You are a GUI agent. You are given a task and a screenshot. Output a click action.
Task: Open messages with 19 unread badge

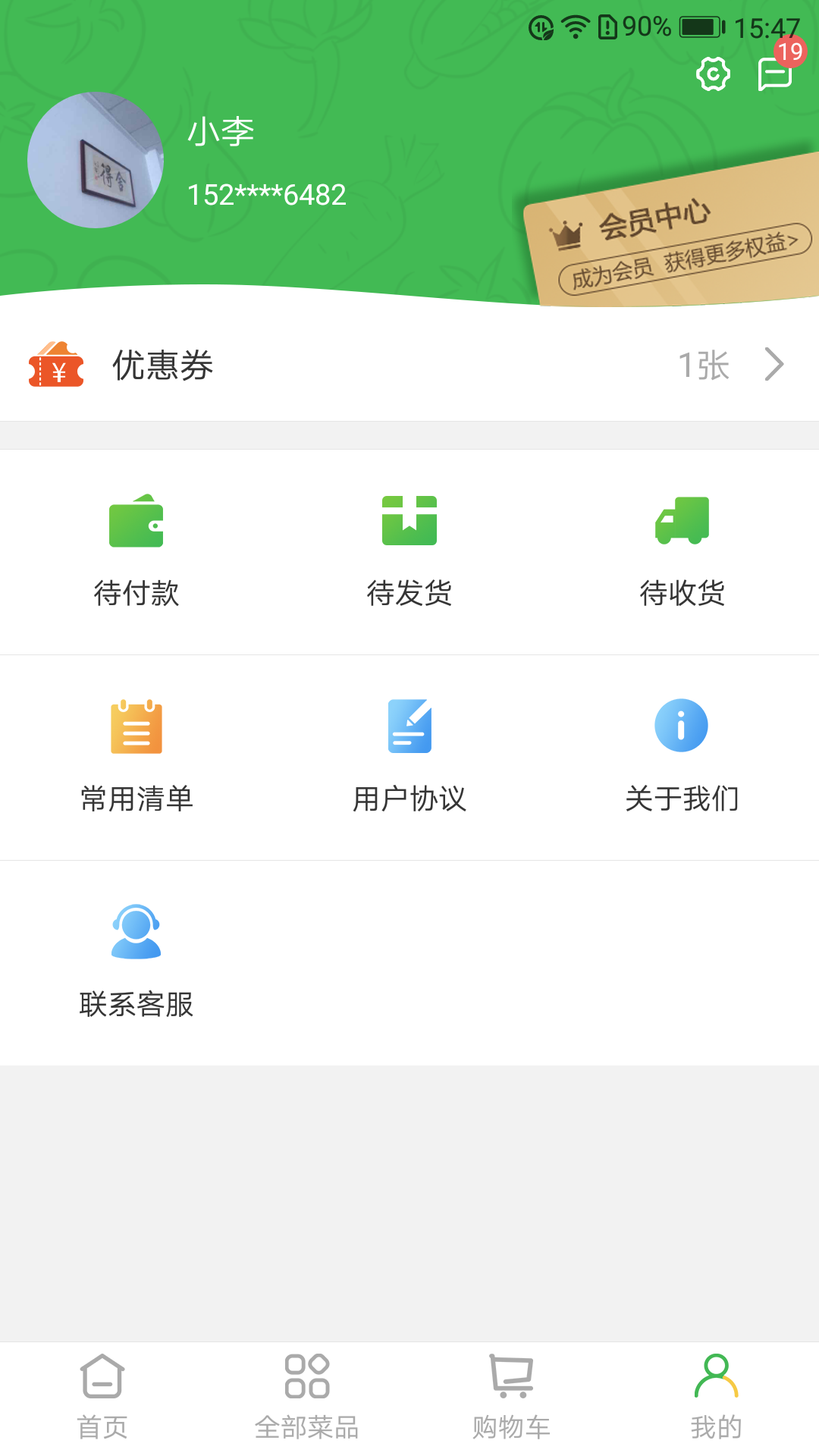pos(775,74)
